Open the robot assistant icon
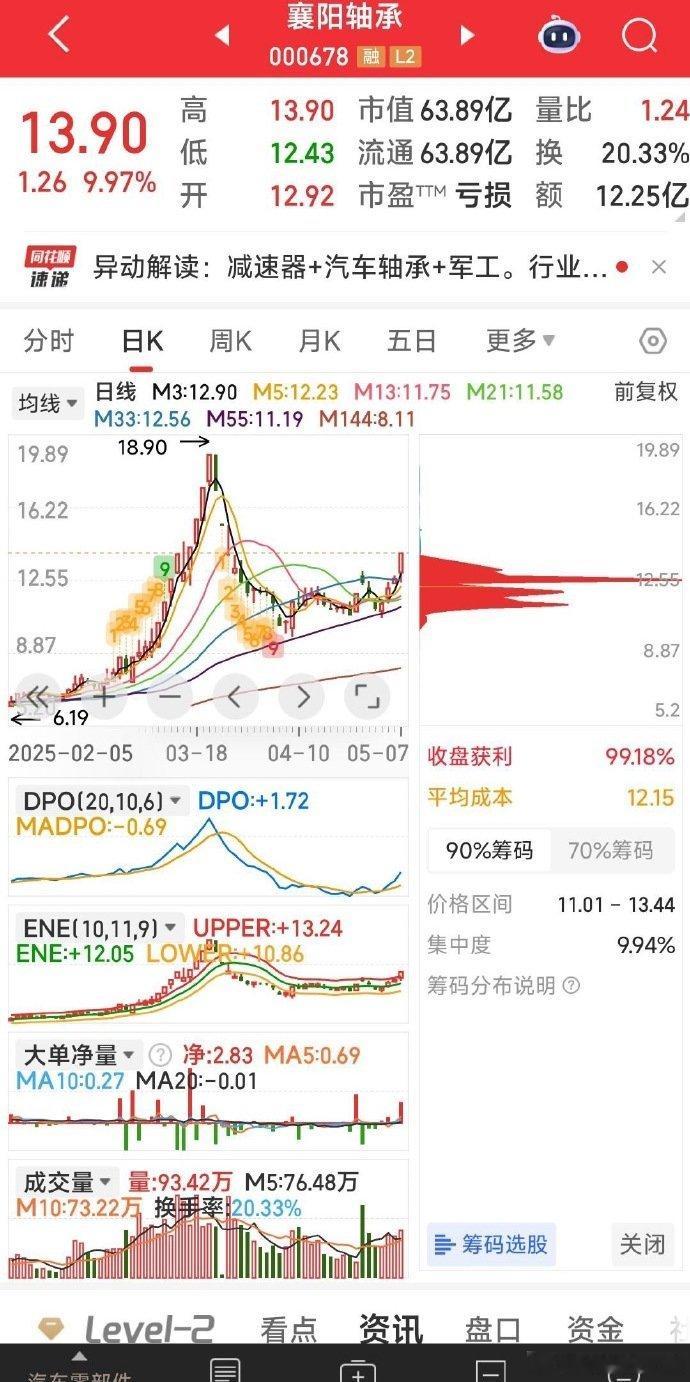 pyautogui.click(x=560, y=35)
